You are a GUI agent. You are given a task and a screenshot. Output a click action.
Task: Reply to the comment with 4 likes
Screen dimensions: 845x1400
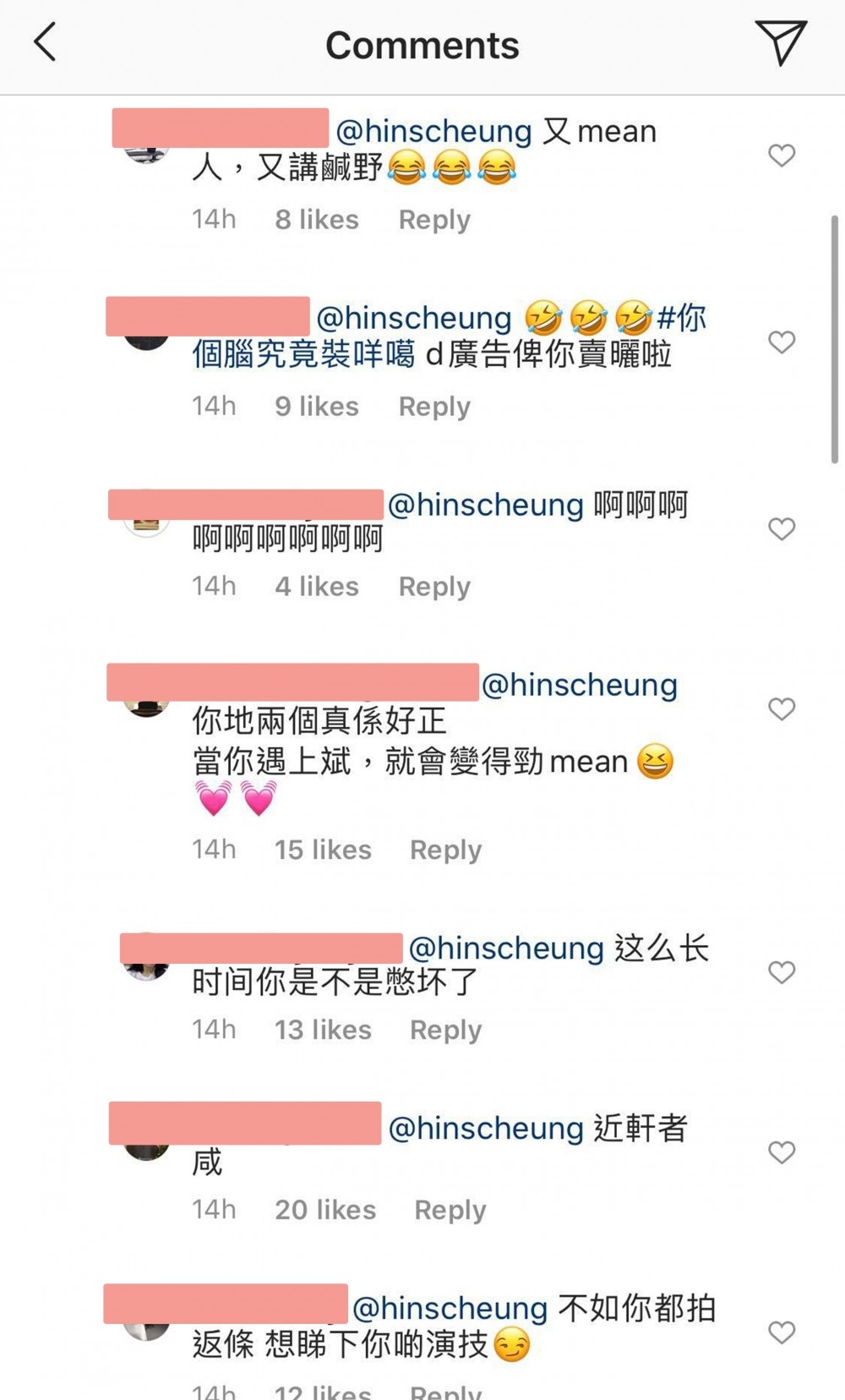pos(434,587)
